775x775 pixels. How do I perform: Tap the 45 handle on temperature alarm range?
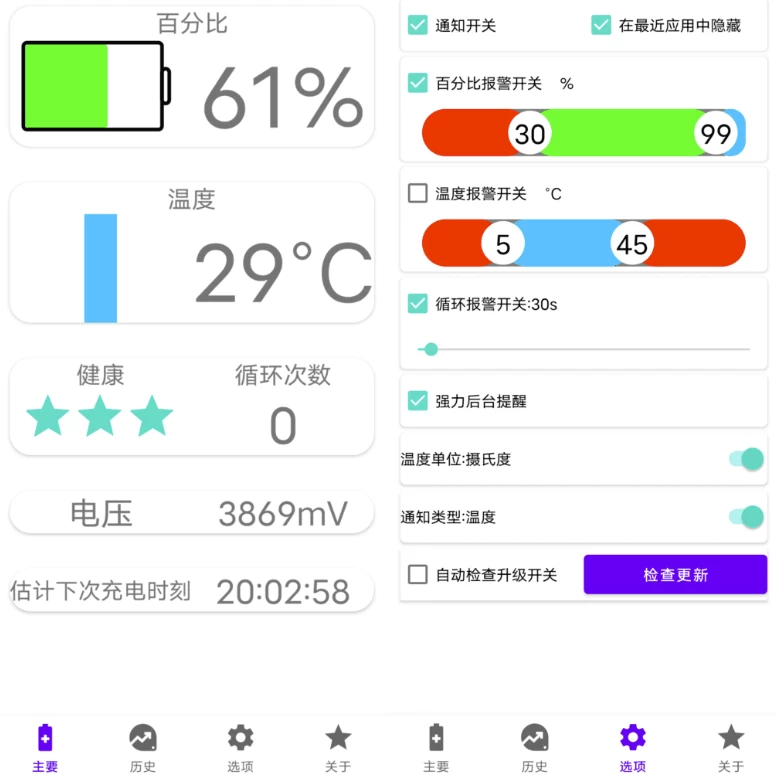(x=632, y=243)
